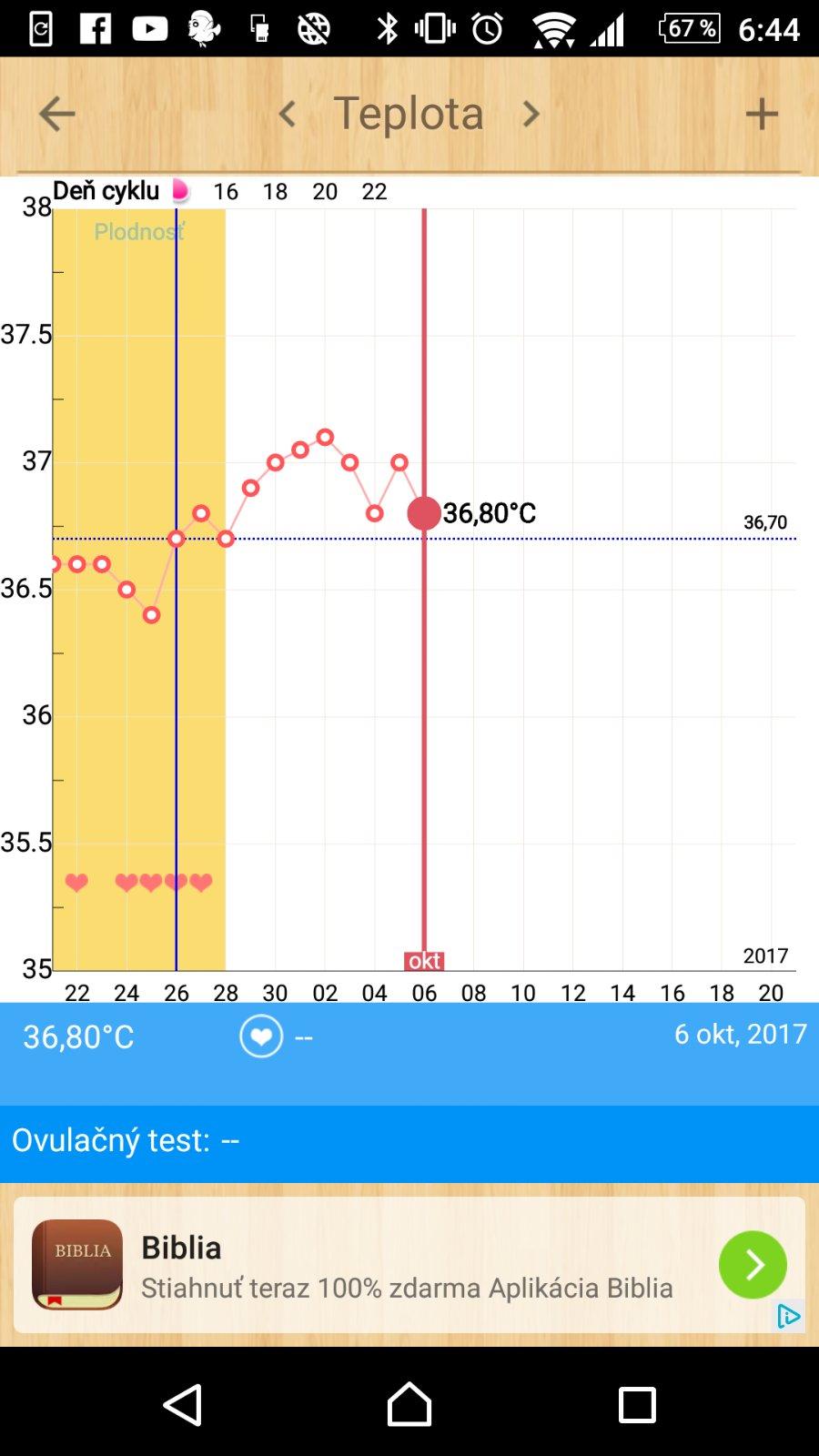This screenshot has height=1456, width=819.
Task: Open recent apps overview
Action: point(637,1404)
